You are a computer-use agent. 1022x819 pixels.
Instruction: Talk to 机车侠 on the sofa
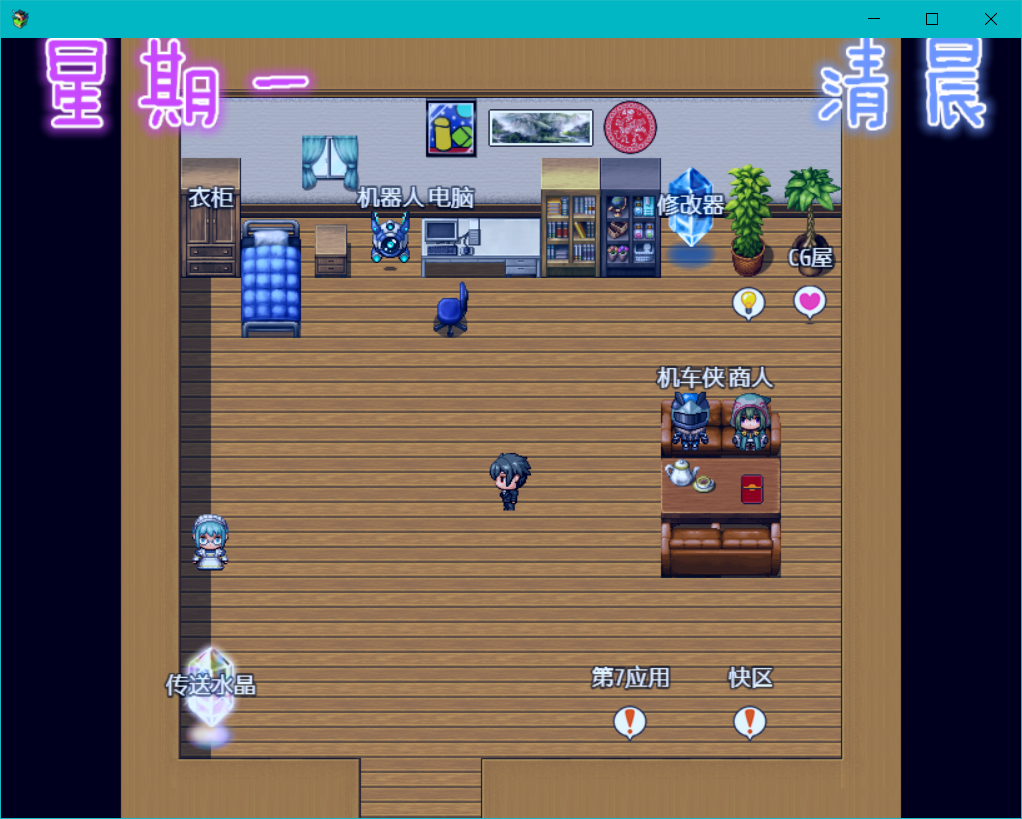[690, 420]
